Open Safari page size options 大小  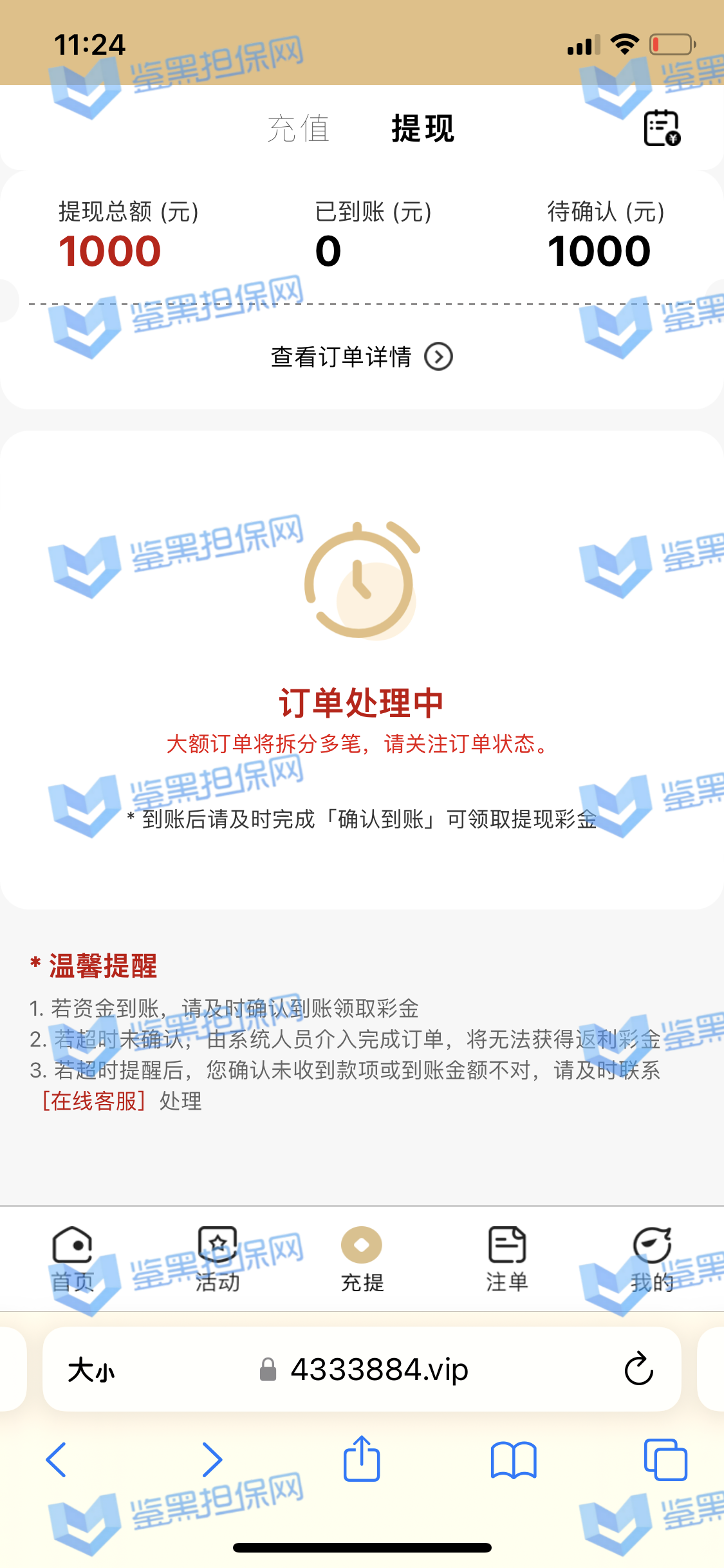point(91,1370)
